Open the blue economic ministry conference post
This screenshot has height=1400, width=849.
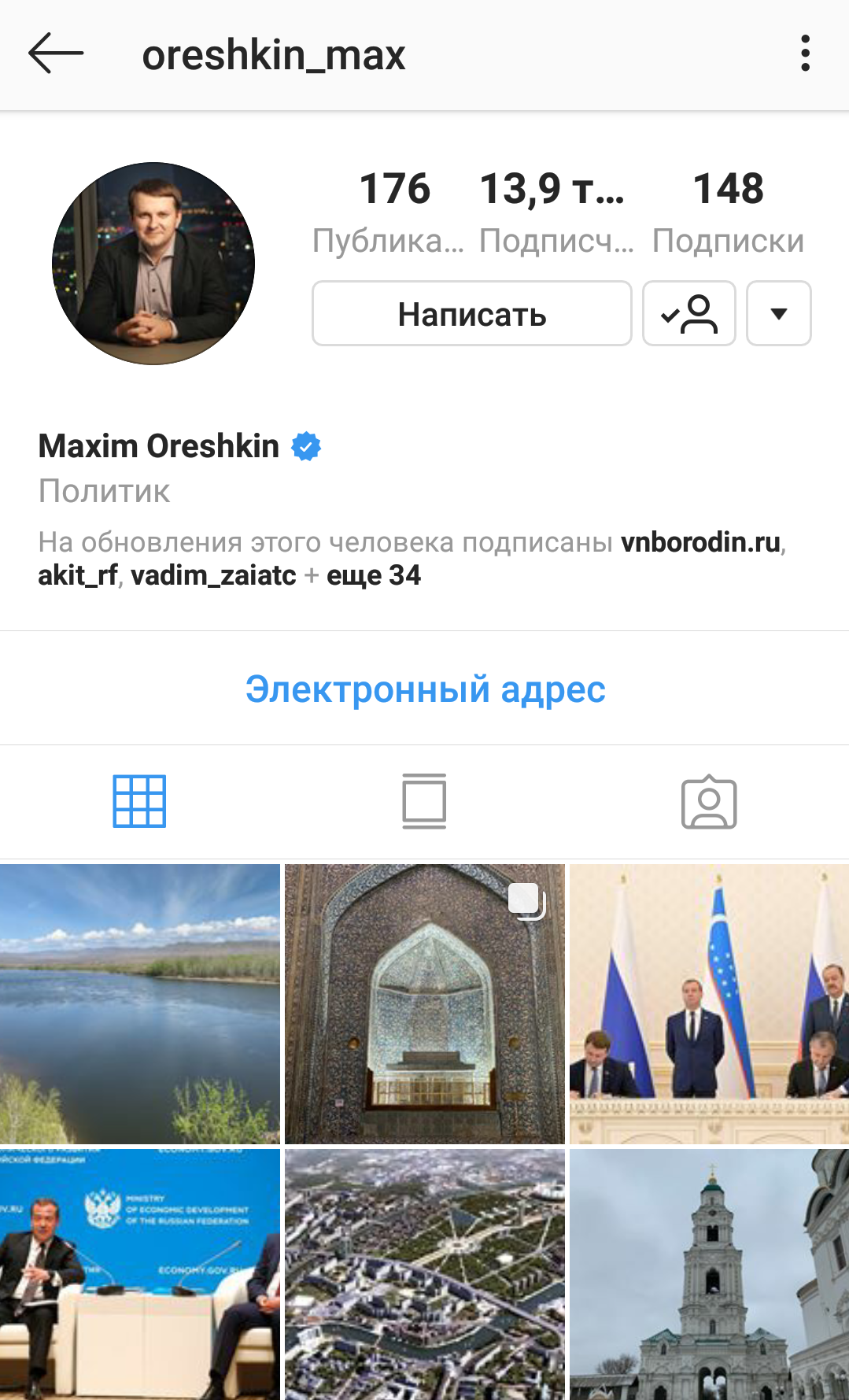click(139, 1273)
